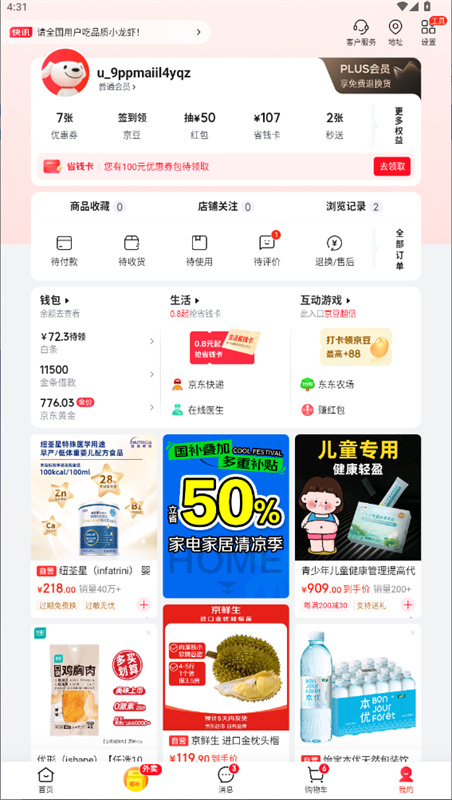Open the 白条 ¥72.3待领 row
Viewport: 452px width, 800px height.
(x=97, y=342)
